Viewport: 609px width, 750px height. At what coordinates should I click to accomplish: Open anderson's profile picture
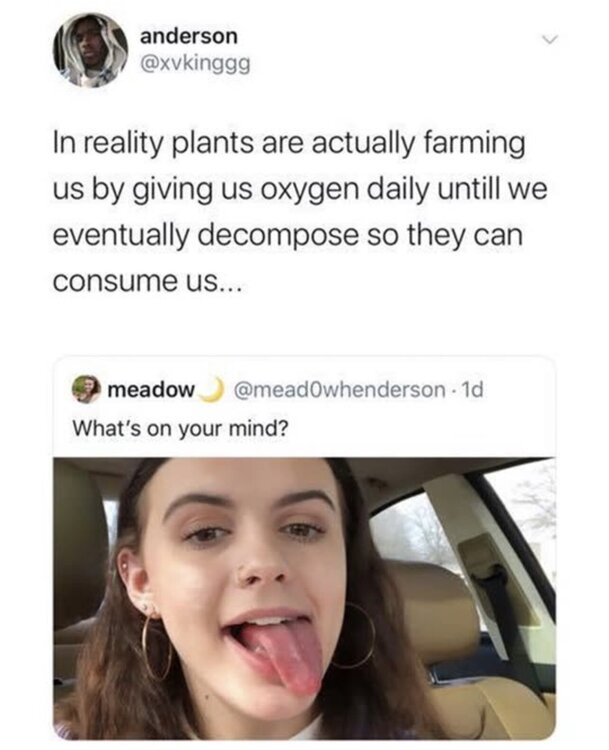point(91,50)
